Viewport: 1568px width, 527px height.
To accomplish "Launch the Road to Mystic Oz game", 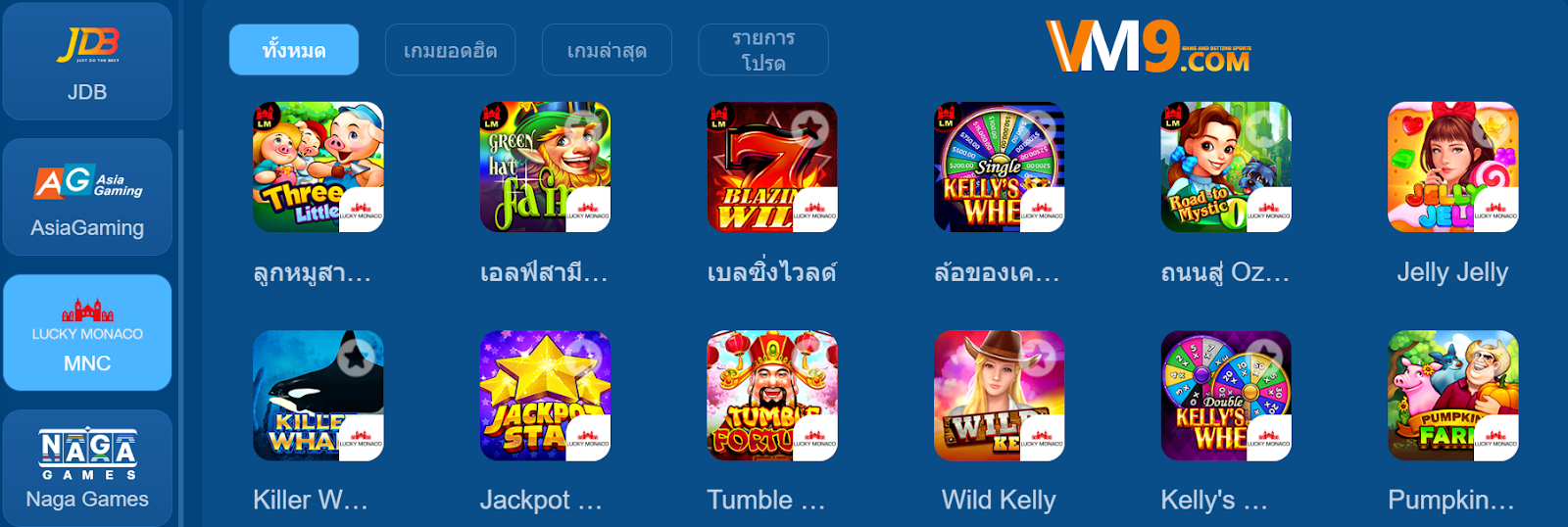I will [x=1225, y=168].
